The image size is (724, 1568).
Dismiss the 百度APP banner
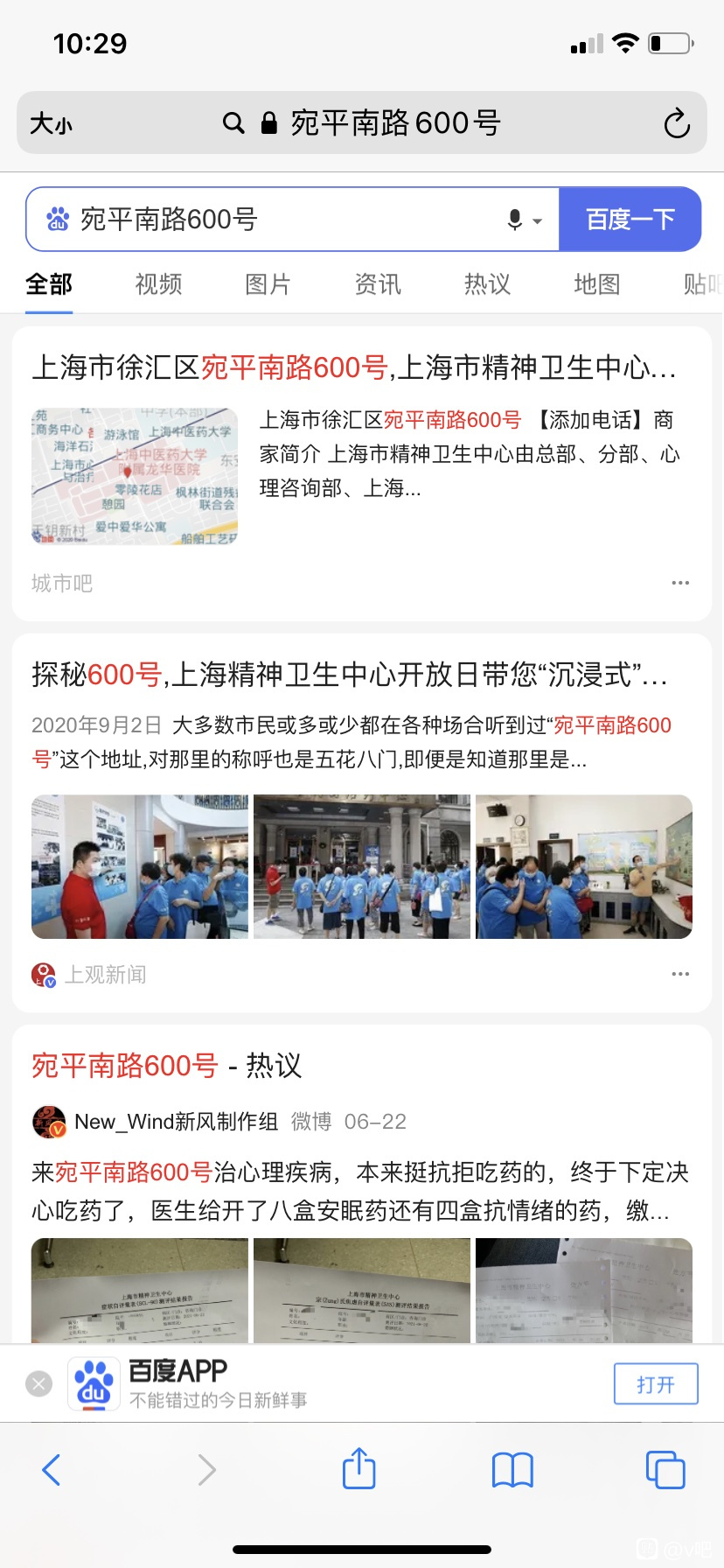[38, 1383]
